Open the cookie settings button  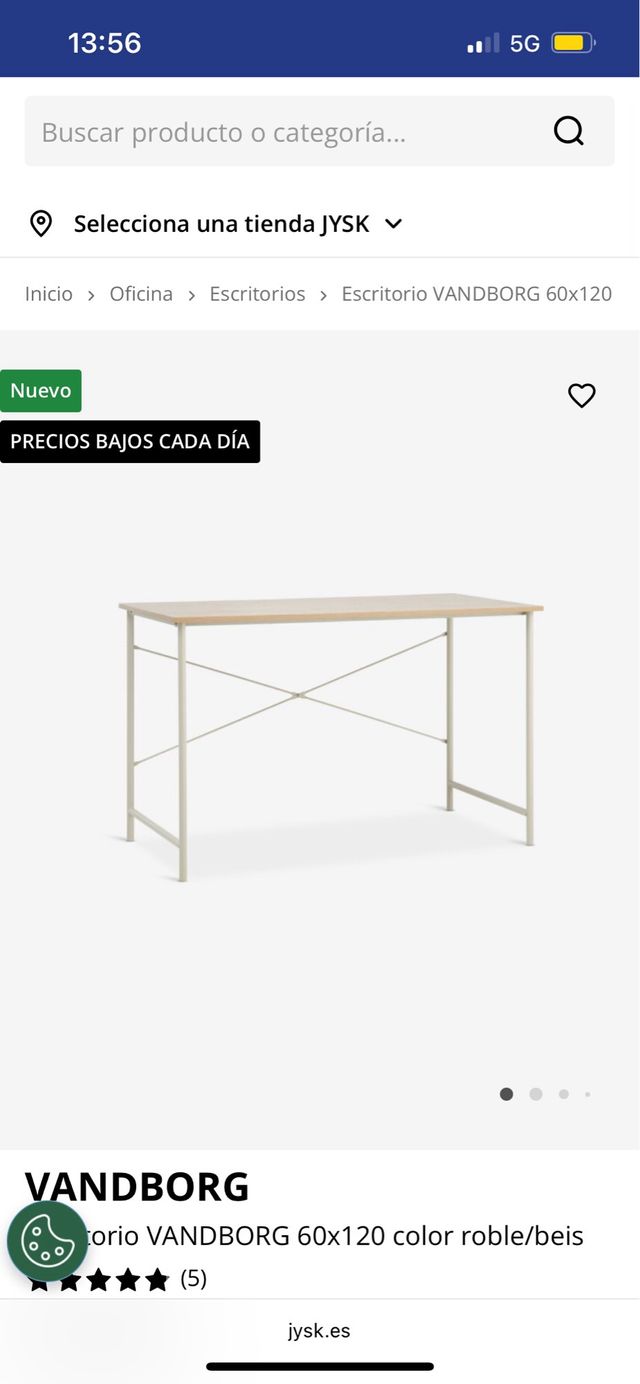48,1241
